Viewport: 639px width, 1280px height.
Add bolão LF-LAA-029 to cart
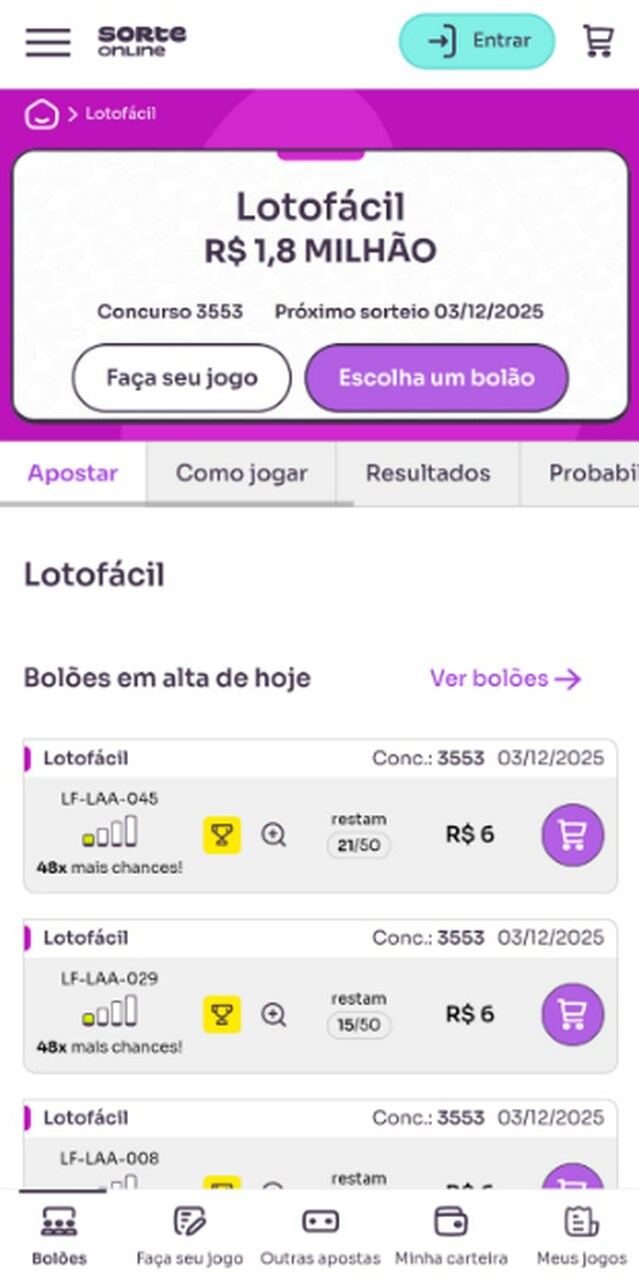click(x=573, y=1014)
